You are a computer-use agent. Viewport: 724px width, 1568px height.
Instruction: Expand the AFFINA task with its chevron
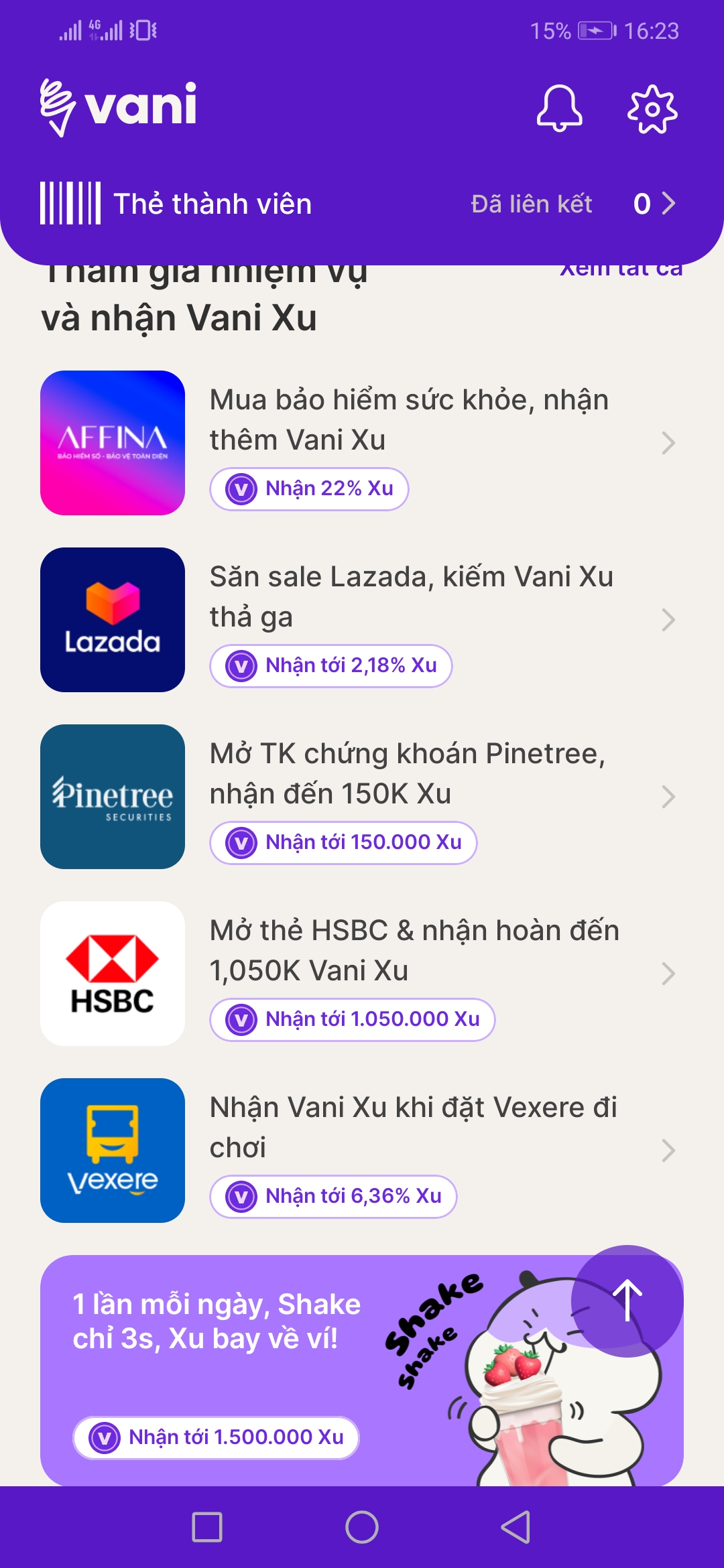click(667, 442)
